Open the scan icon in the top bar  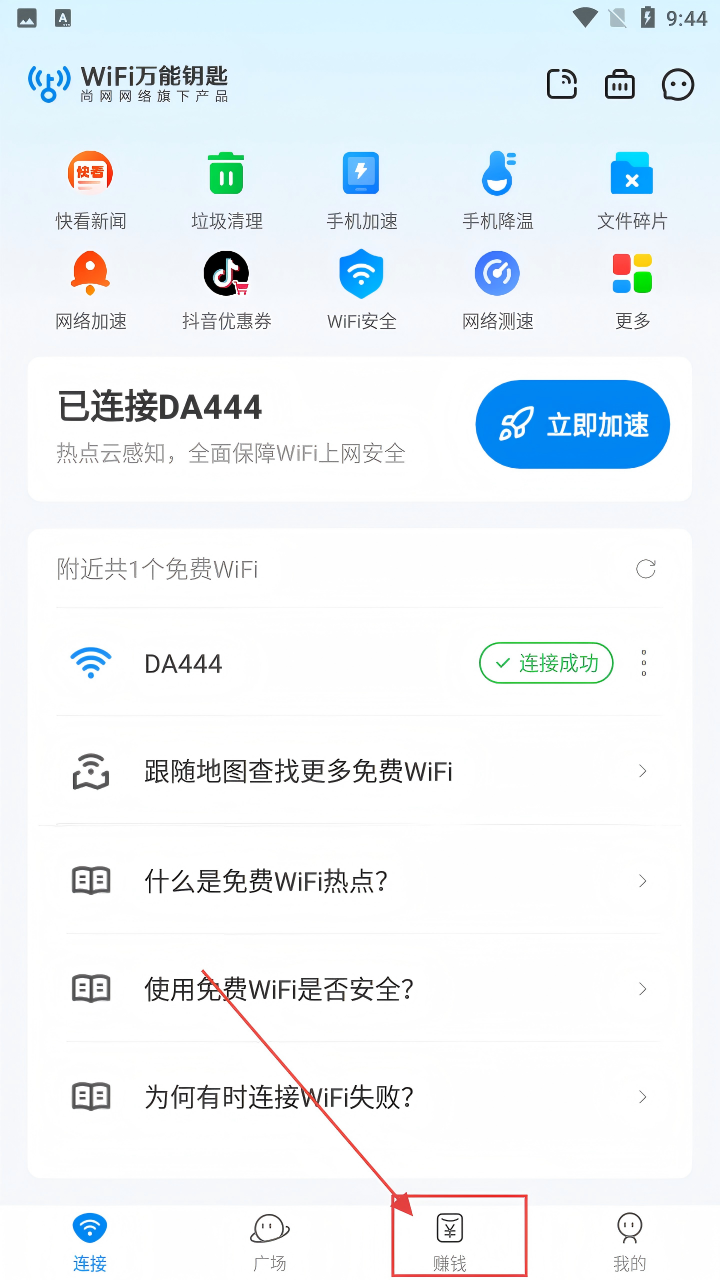562,84
